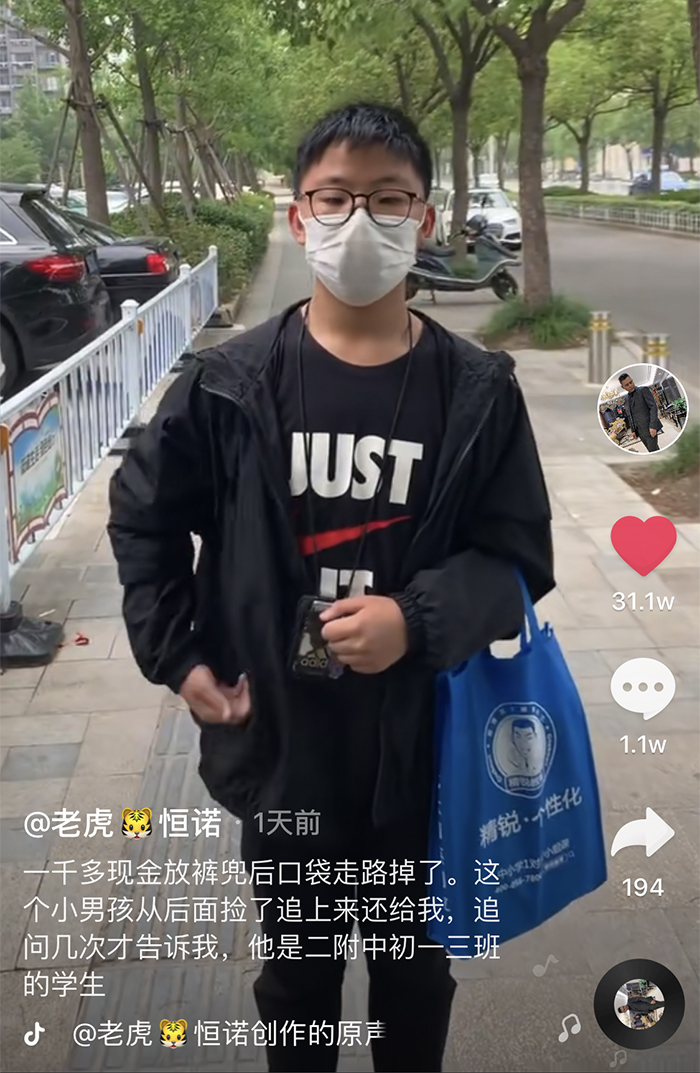
Task: Open the creator's profile avatar
Action: click(x=642, y=409)
